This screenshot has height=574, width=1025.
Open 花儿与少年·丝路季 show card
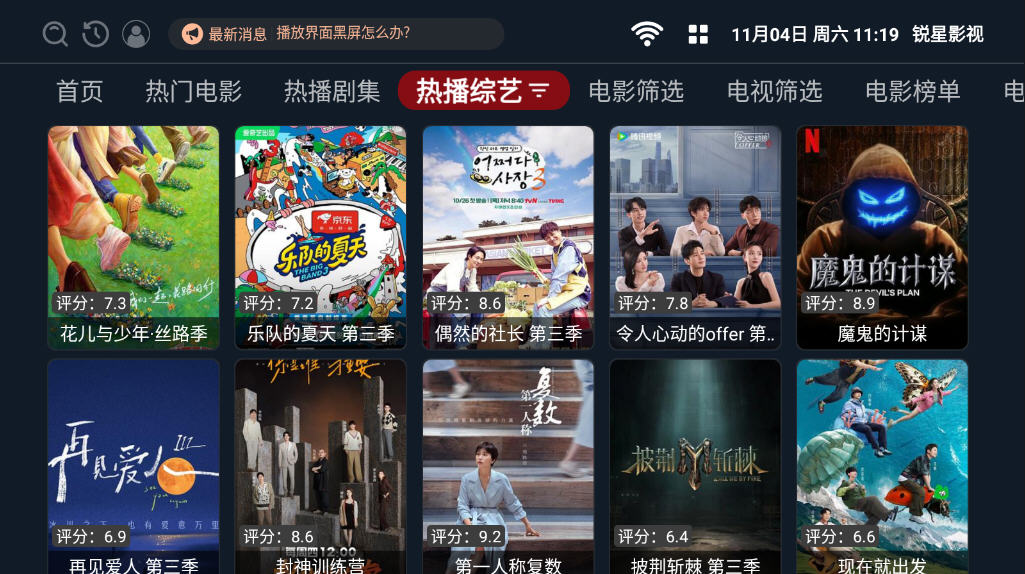click(x=134, y=237)
